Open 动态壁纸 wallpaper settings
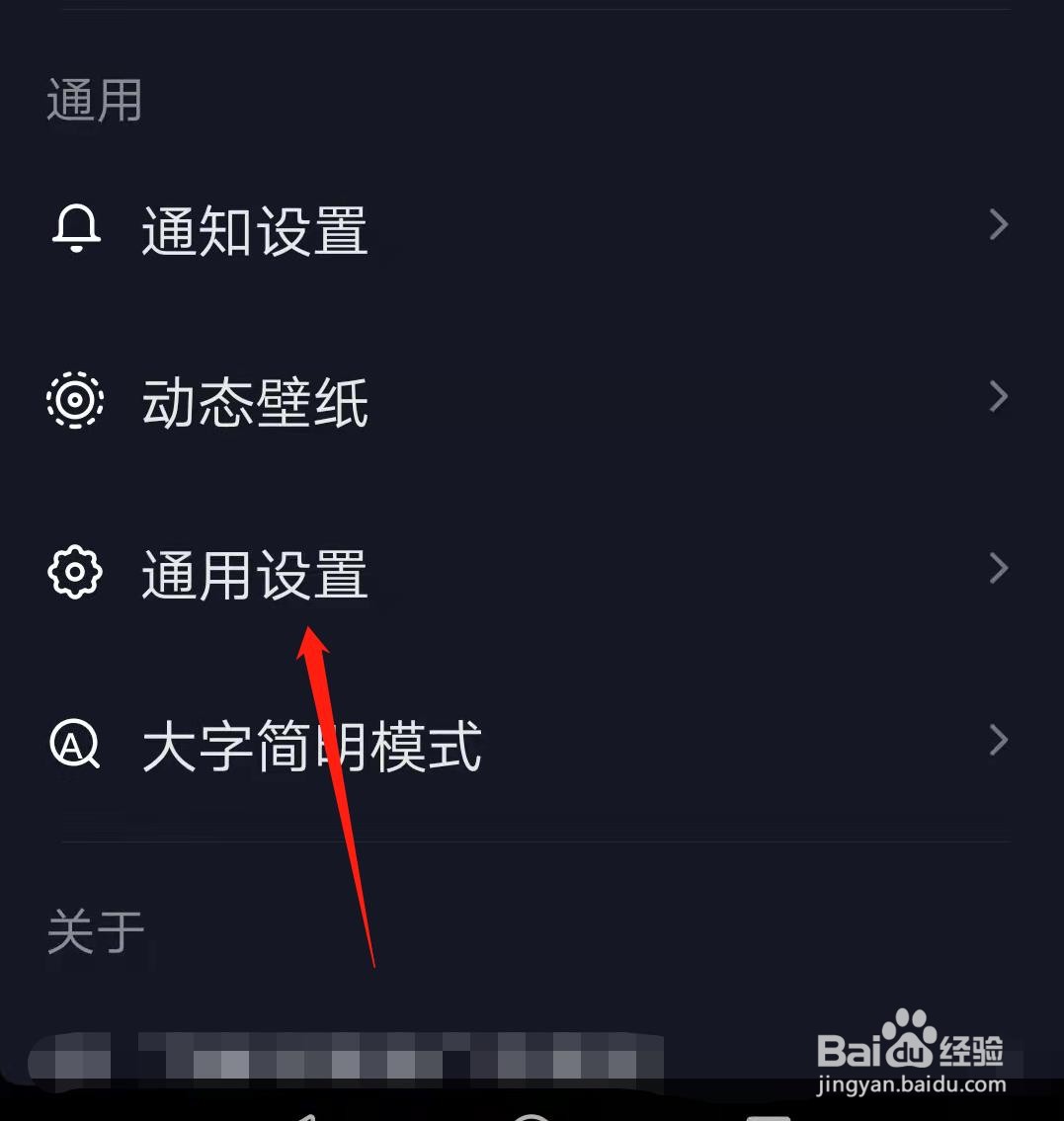1064x1121 pixels. (x=257, y=400)
